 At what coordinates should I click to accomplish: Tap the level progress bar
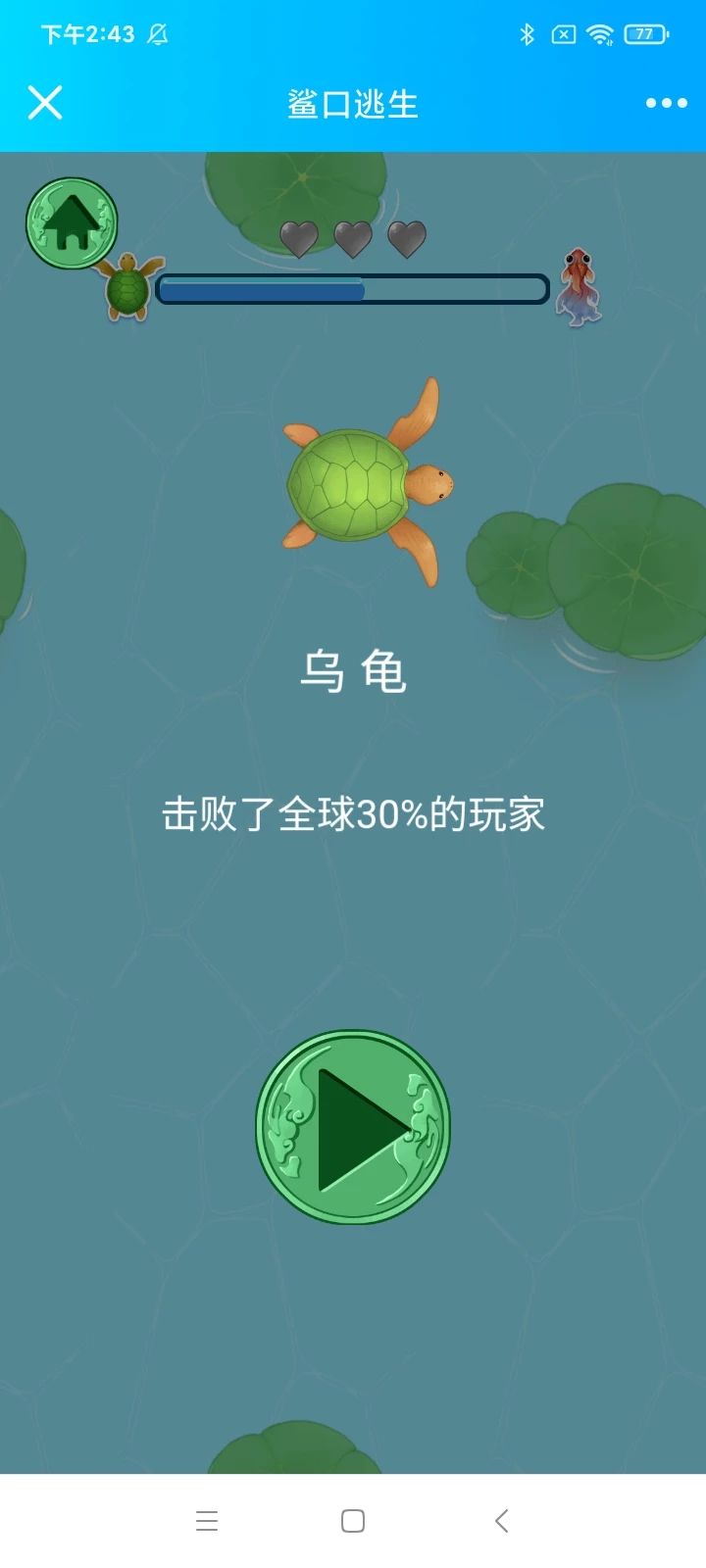[353, 290]
